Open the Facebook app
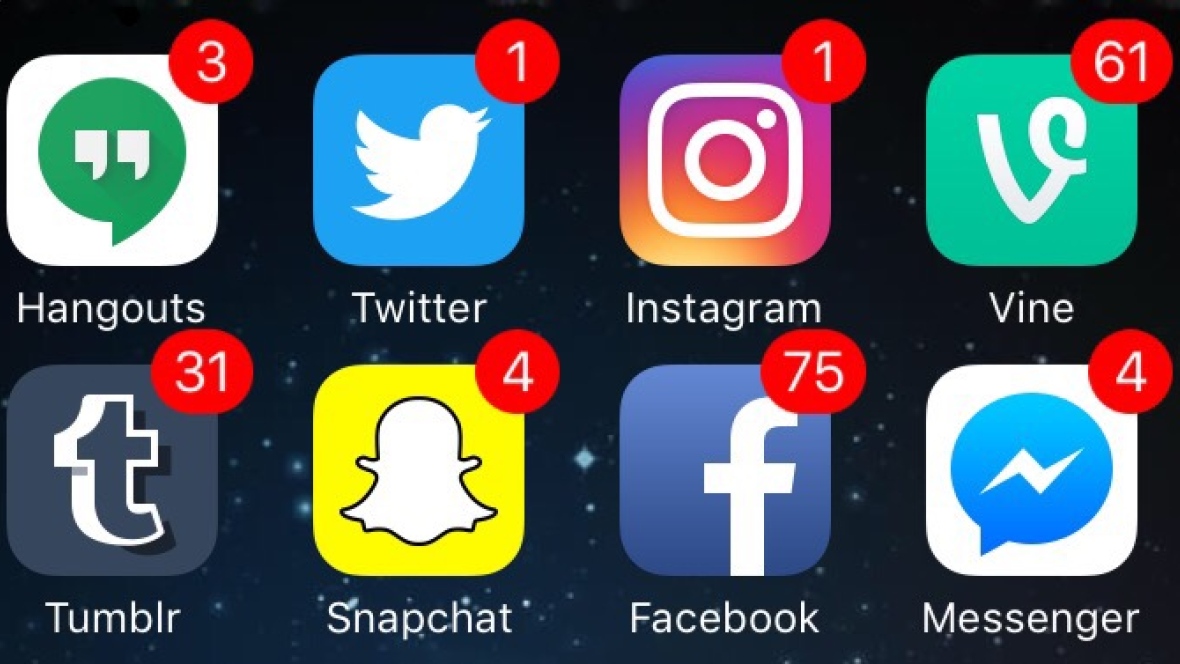Viewport: 1180px width, 664px height. 725,470
